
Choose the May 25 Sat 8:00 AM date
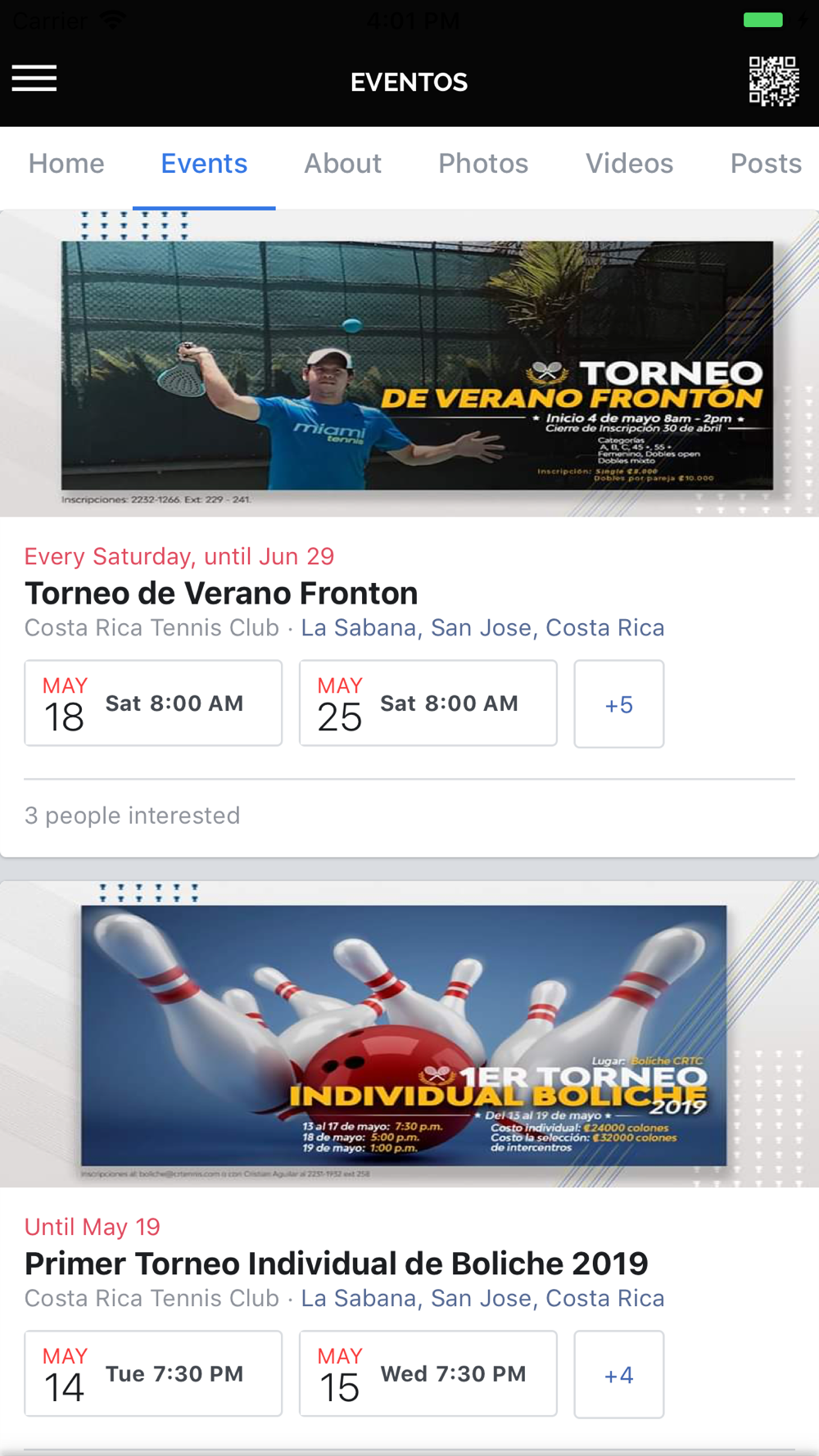point(428,703)
